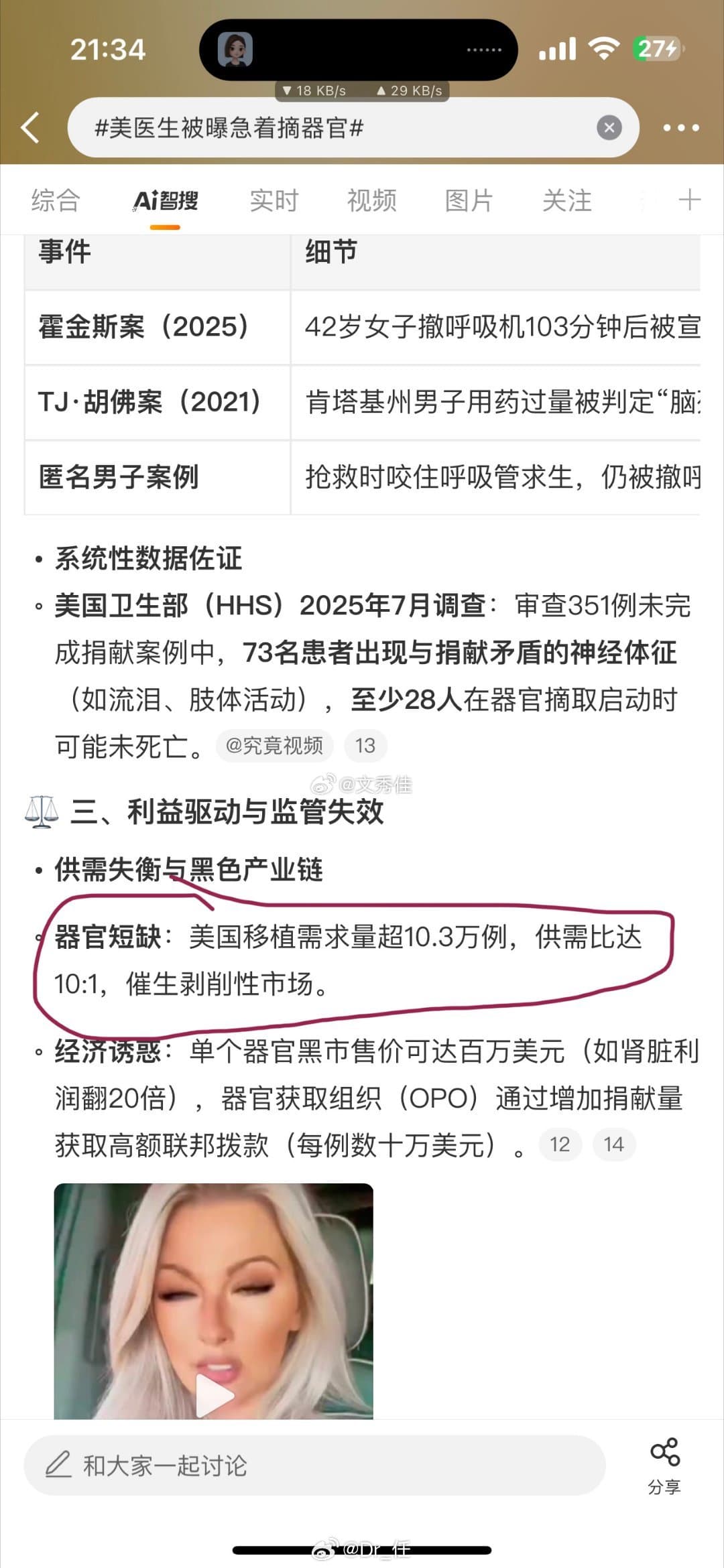The image size is (724, 1568).
Task: Switch to the 关注 tab
Action: pyautogui.click(x=567, y=200)
